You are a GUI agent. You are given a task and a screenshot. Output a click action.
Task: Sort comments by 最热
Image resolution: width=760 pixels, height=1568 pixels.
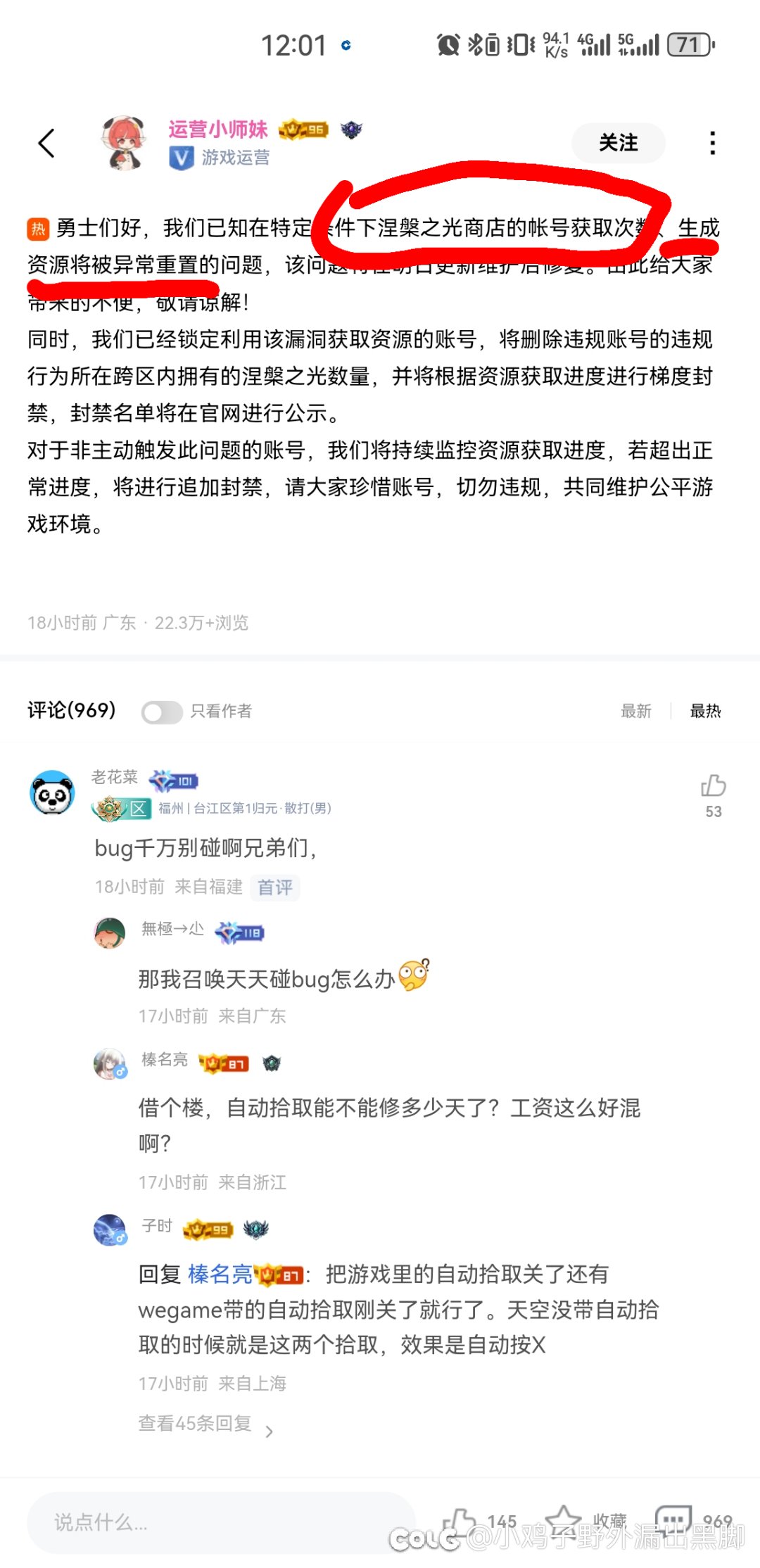point(705,712)
